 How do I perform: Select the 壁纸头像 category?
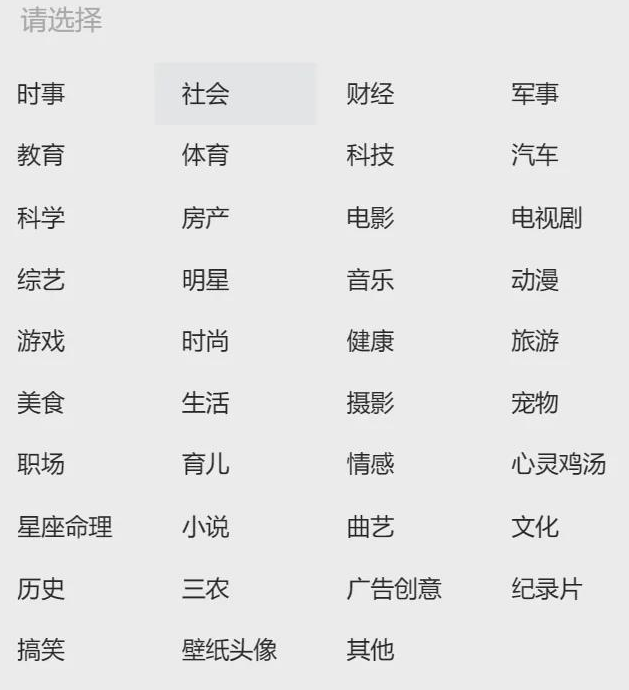230,651
